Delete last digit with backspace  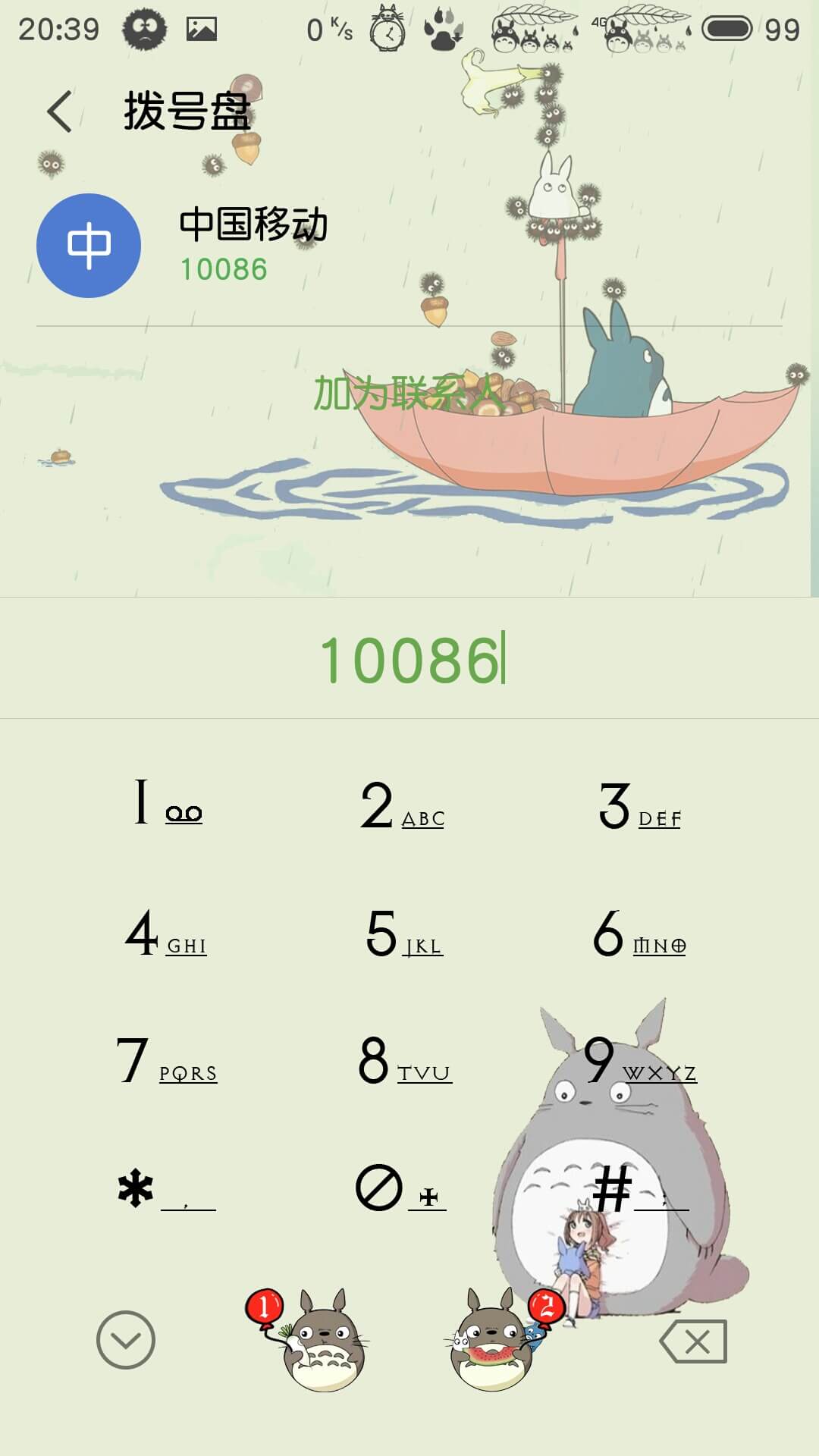tap(693, 1341)
